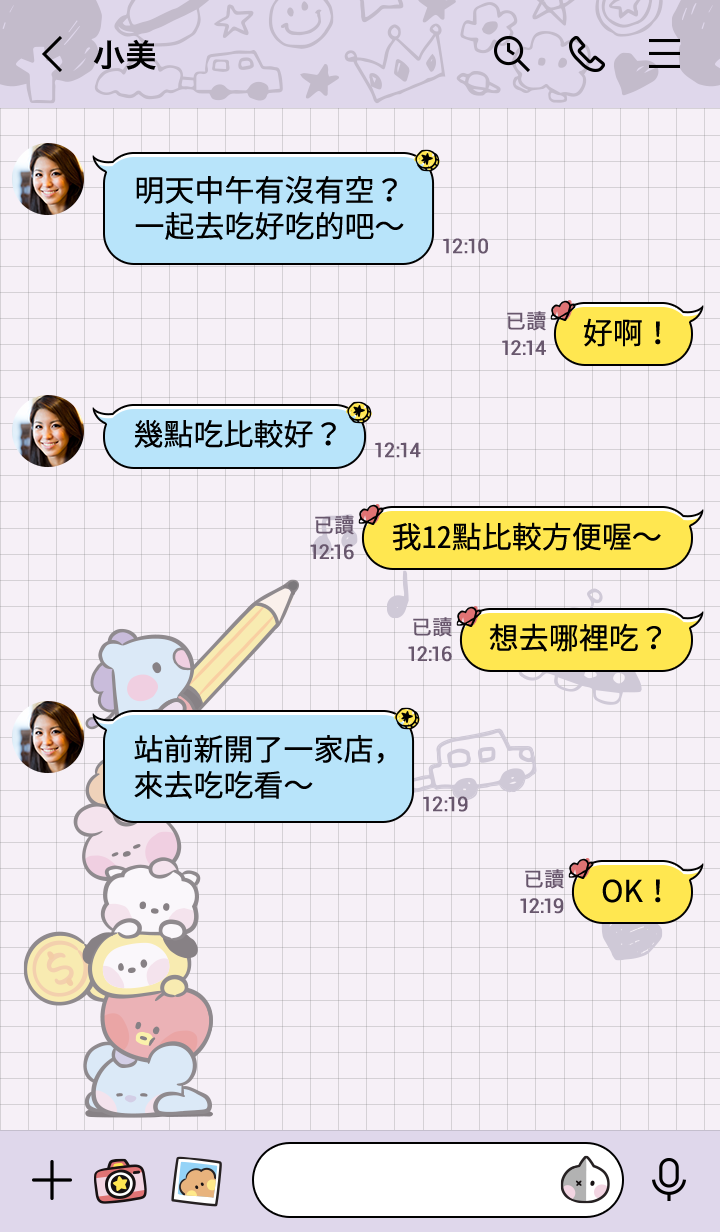
Task: Focus the message input field
Action: pyautogui.click(x=405, y=1181)
